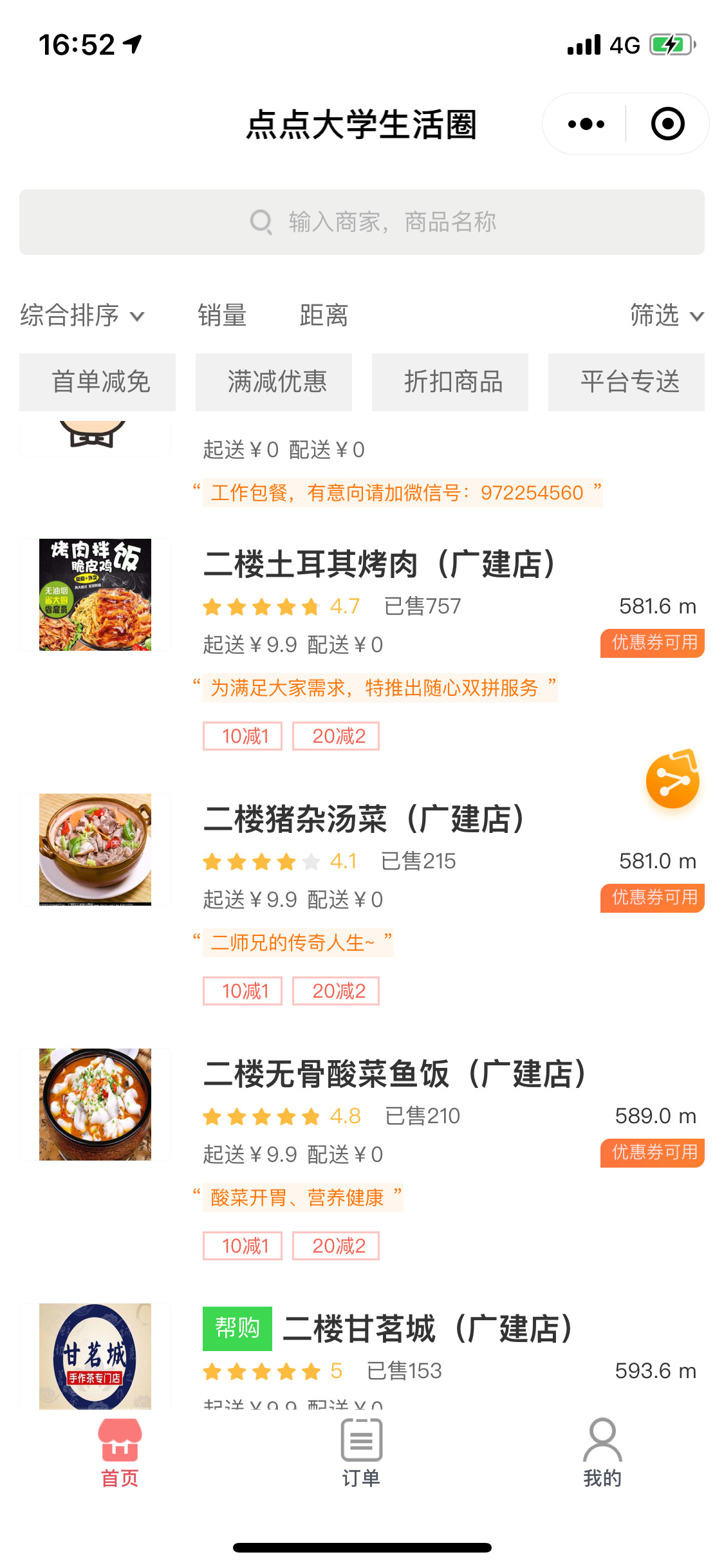Expand the 综合排序 sorting dropdown
Viewport: 724px width, 1568px height.
[82, 315]
